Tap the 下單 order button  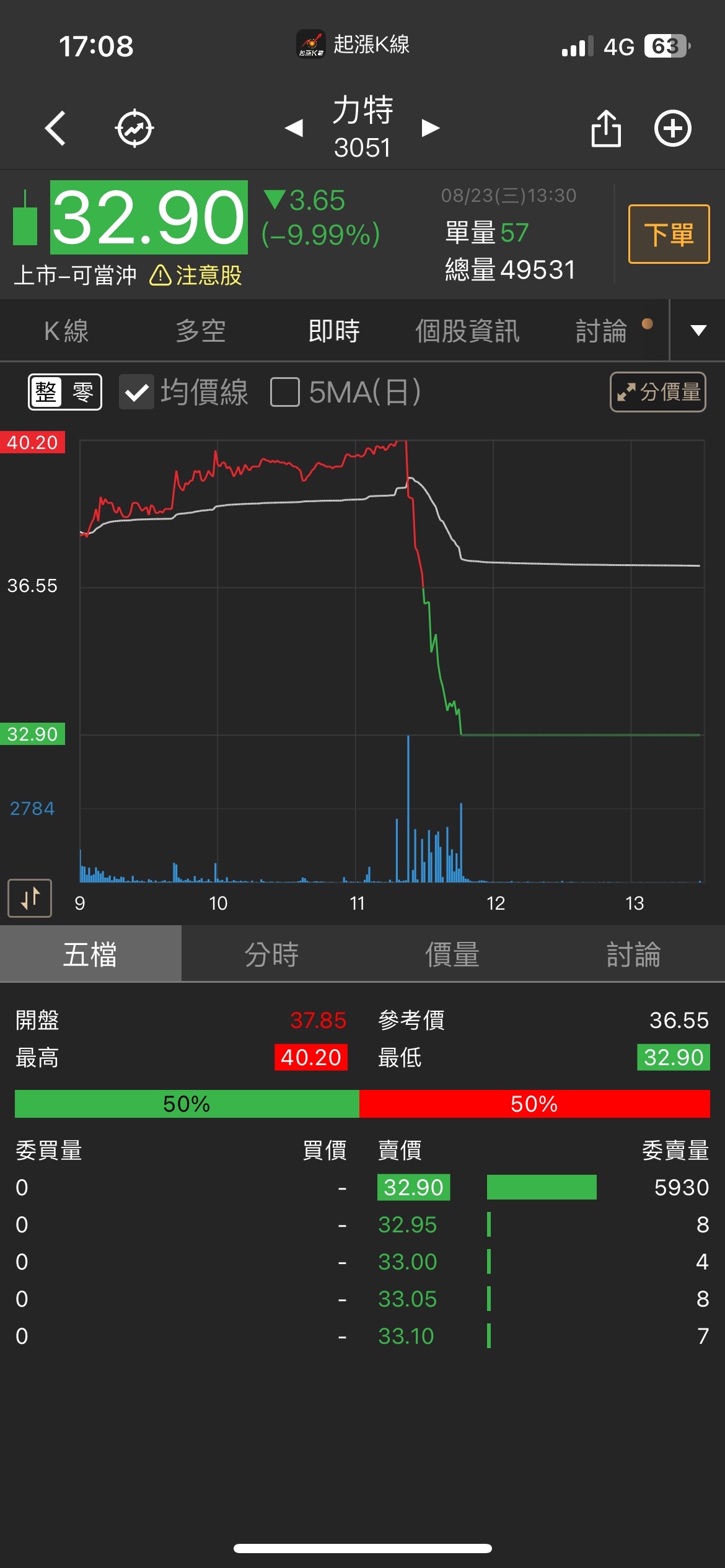click(x=669, y=234)
